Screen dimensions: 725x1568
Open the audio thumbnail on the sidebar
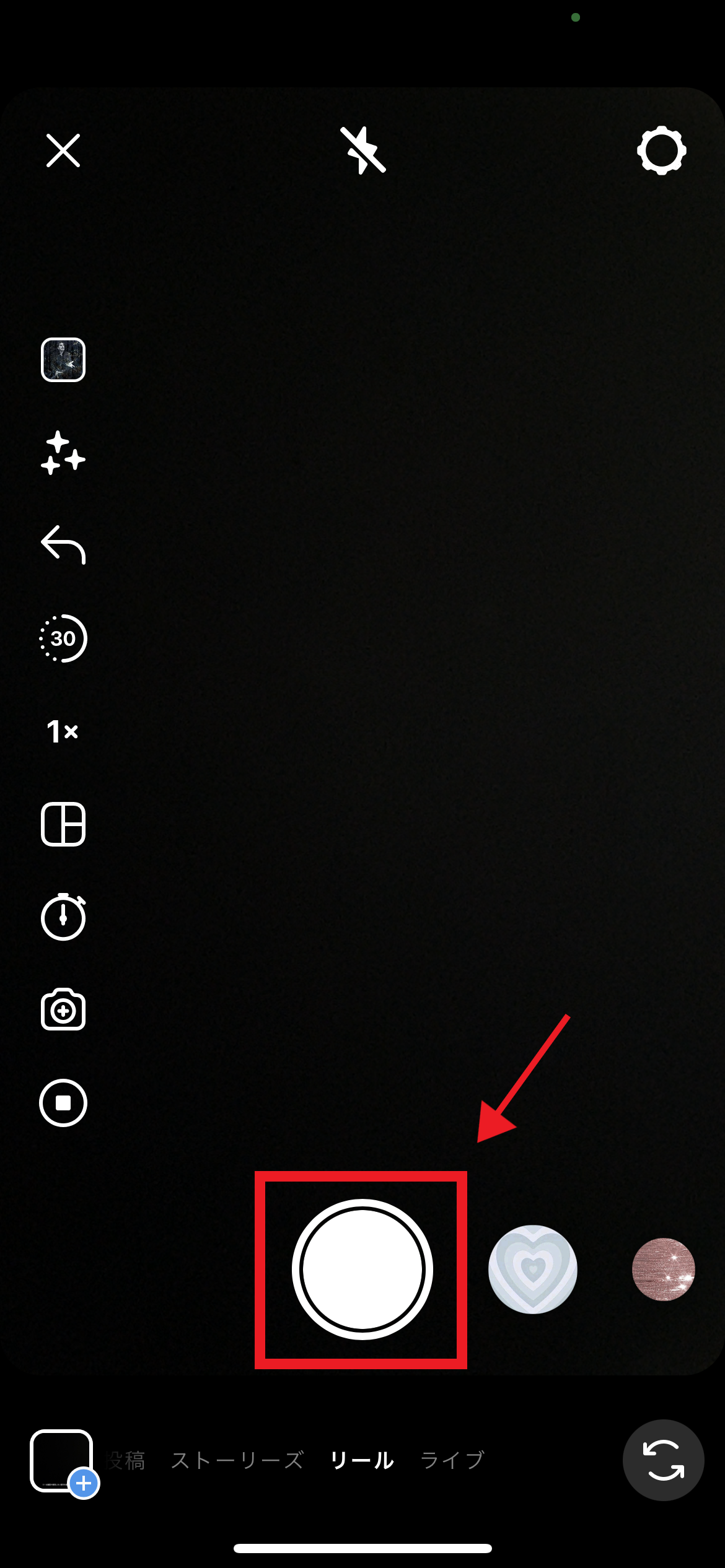[x=63, y=360]
